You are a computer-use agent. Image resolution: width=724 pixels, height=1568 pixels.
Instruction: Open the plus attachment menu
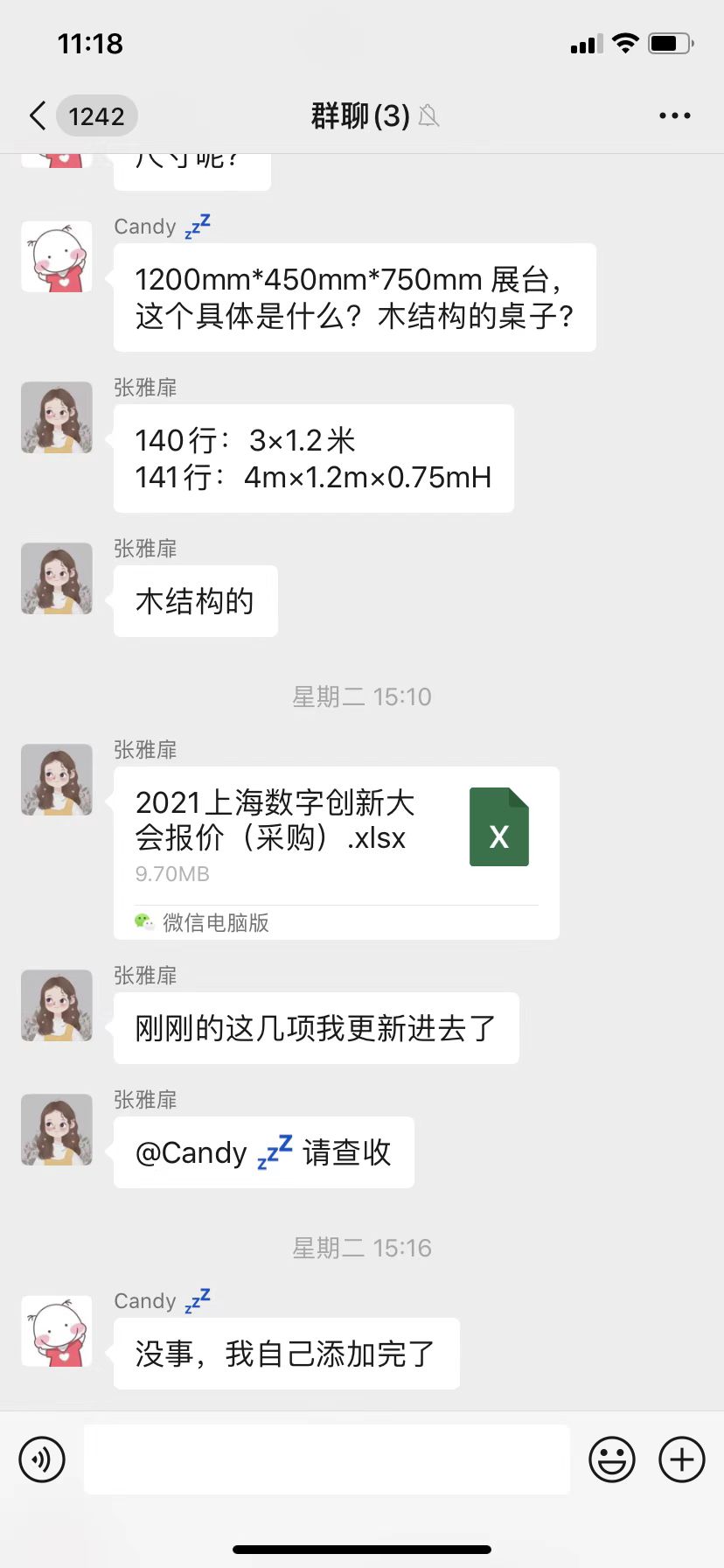pyautogui.click(x=682, y=1459)
